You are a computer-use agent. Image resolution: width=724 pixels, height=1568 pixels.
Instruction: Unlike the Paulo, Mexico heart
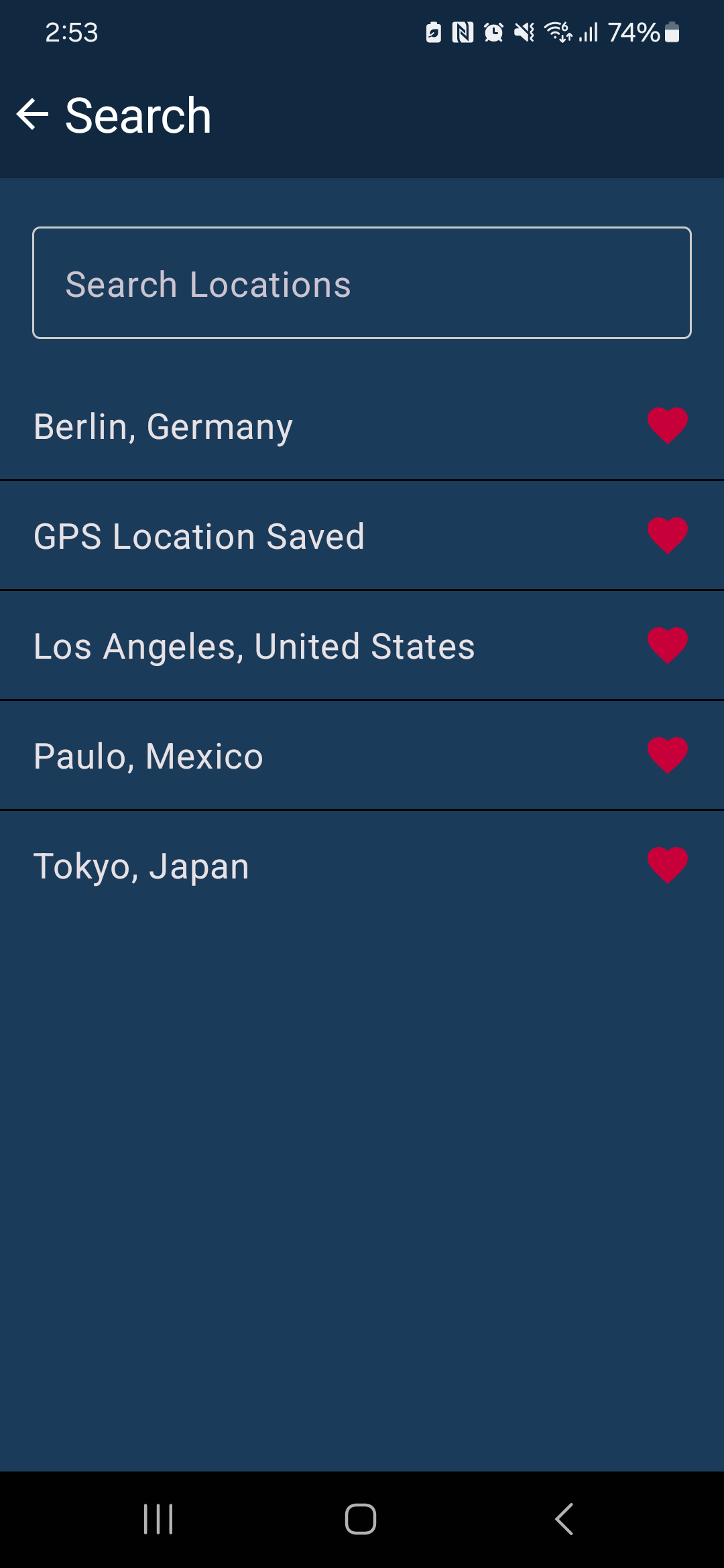coord(668,755)
